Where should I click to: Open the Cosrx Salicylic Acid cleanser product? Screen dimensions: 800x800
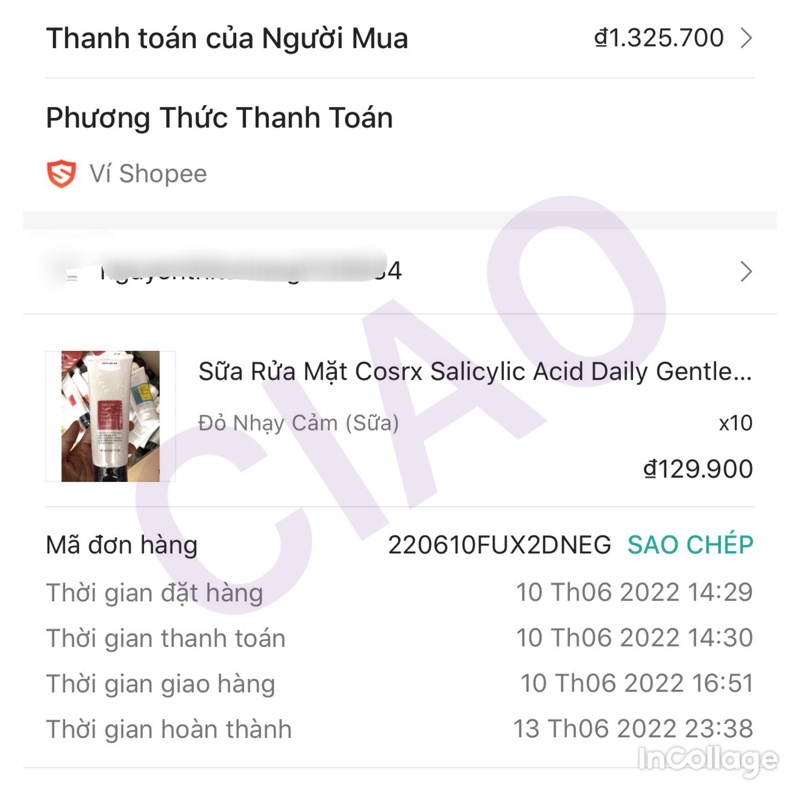pyautogui.click(x=475, y=372)
